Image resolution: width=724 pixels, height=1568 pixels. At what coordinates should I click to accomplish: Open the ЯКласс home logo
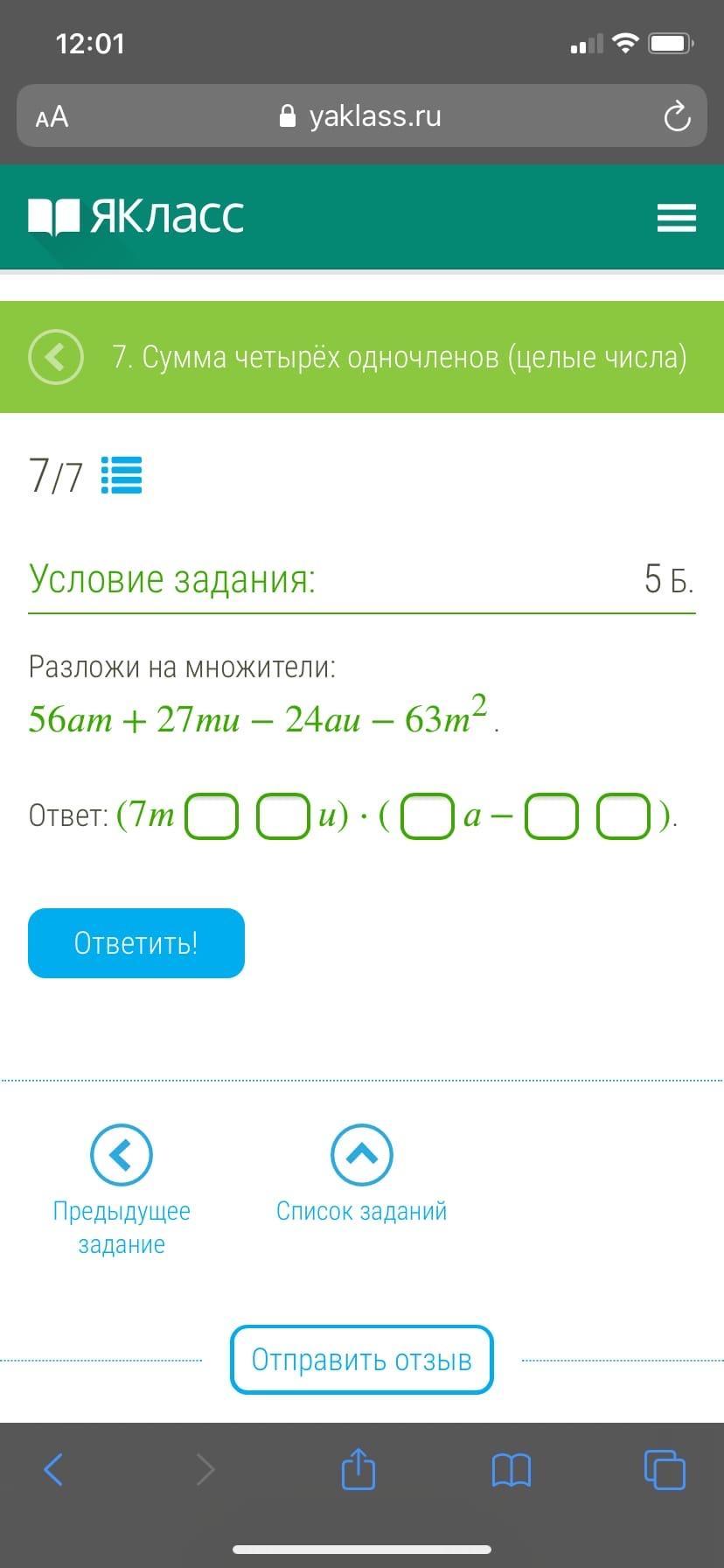[136, 216]
